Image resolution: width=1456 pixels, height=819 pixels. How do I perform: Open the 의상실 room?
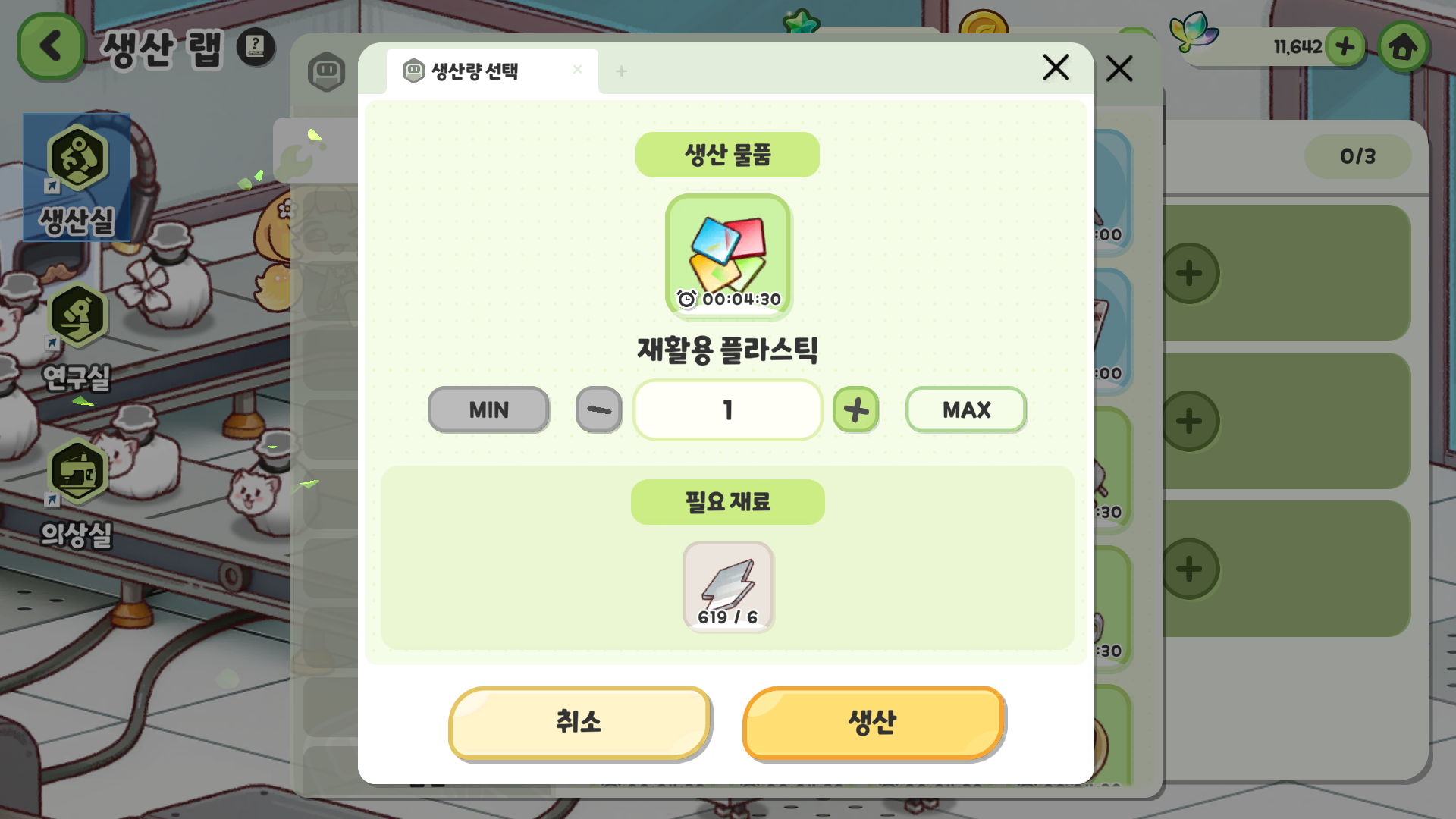[77, 493]
